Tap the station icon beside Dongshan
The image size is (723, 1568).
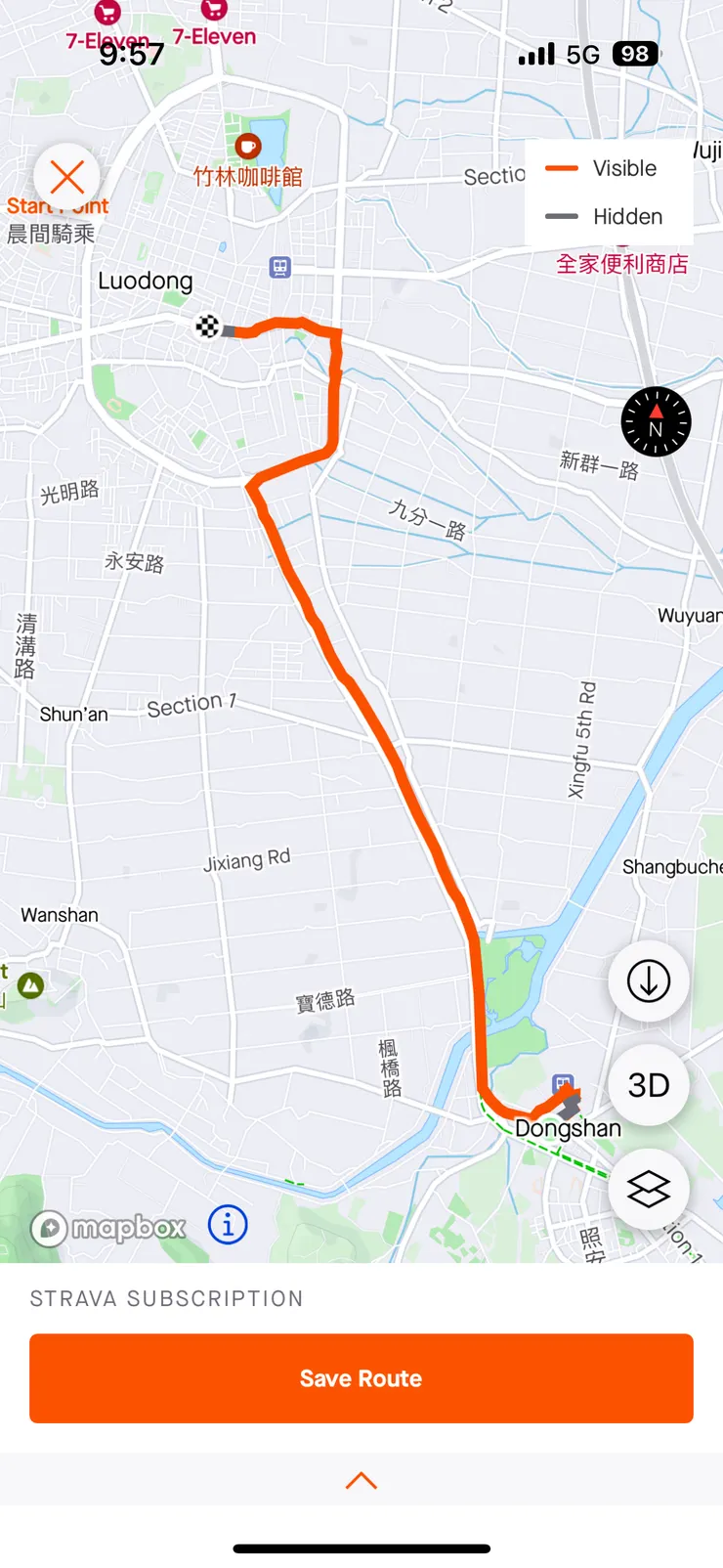[x=564, y=1081]
